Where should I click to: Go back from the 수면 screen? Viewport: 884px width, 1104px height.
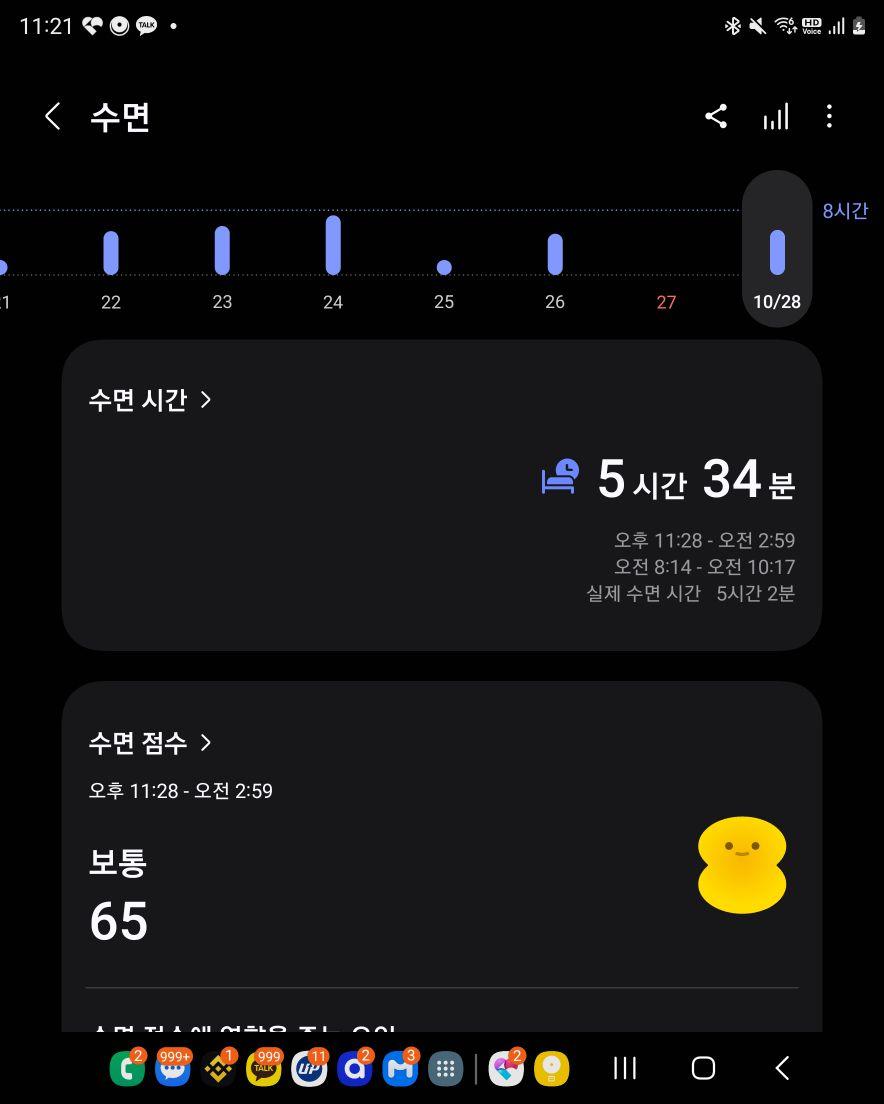pos(53,117)
